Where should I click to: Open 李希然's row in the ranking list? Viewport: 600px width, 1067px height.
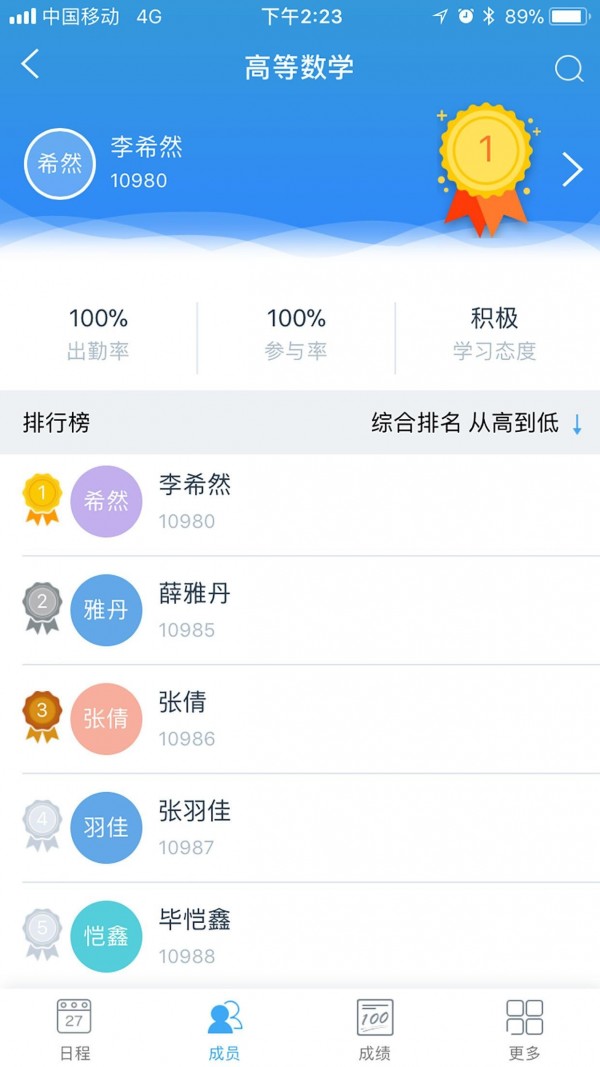click(300, 501)
